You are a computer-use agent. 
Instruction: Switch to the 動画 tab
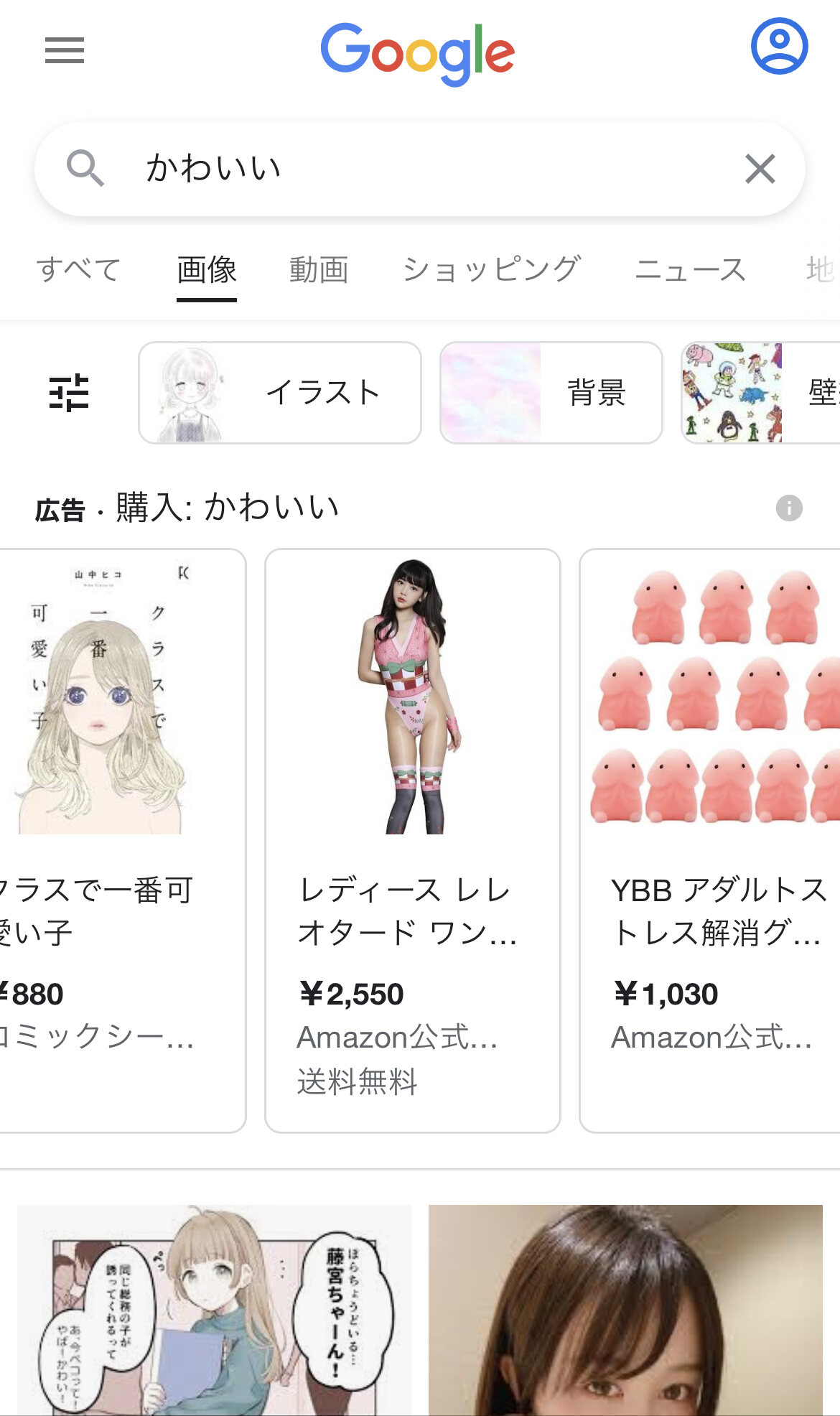tap(319, 270)
